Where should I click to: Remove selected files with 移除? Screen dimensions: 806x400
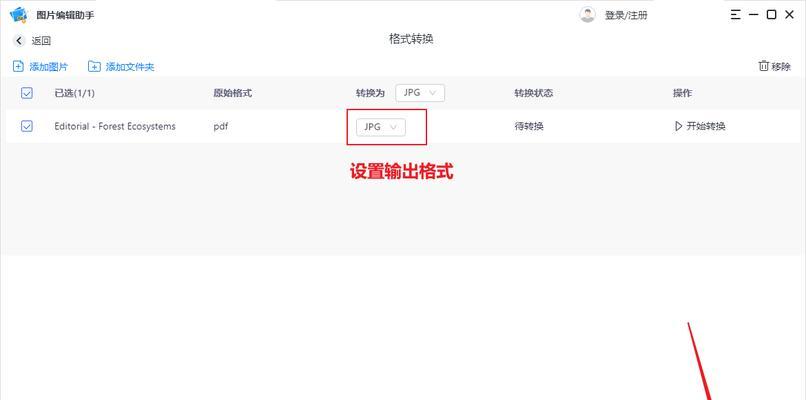coord(777,66)
